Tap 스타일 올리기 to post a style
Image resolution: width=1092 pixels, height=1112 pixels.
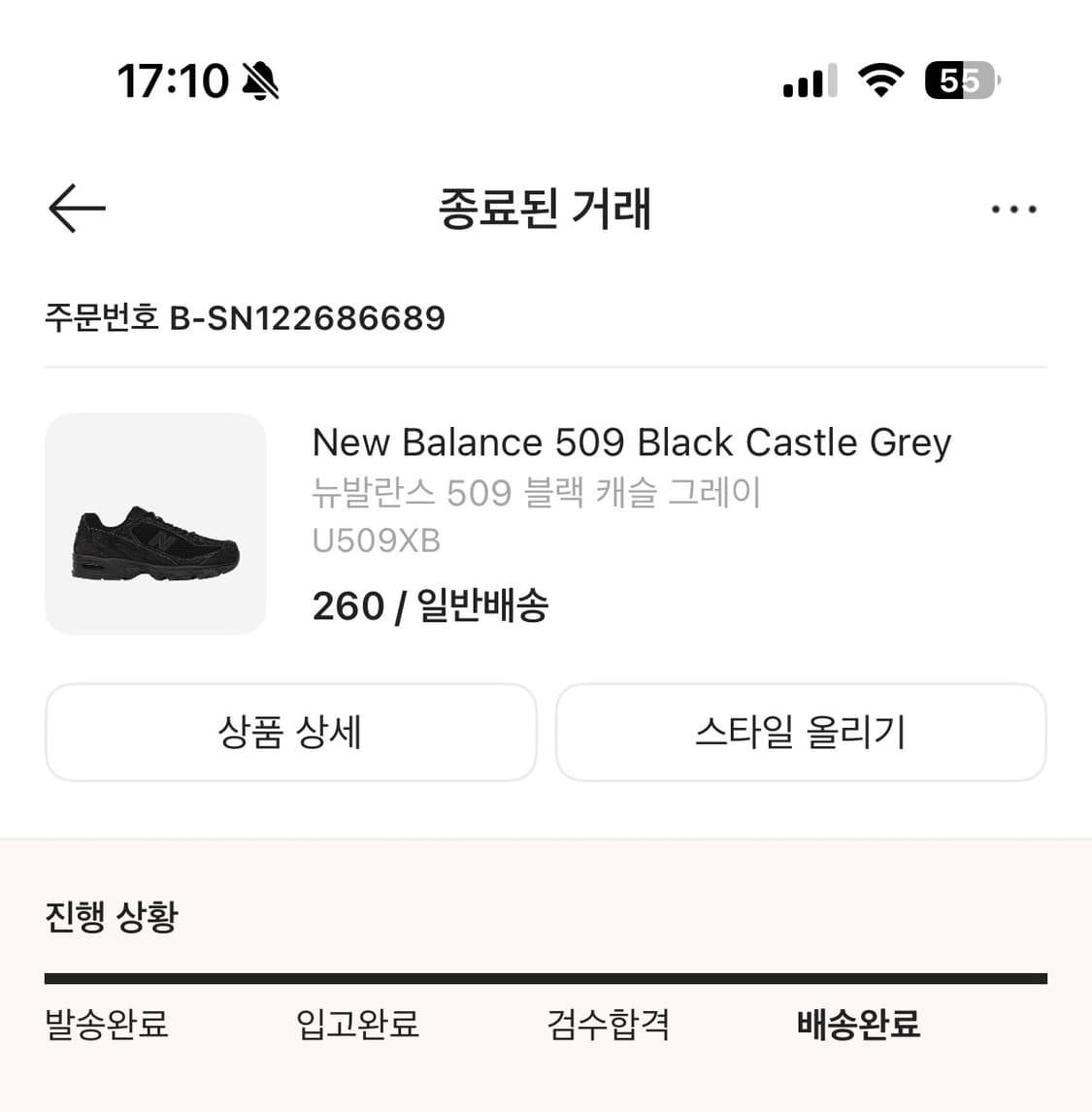point(802,733)
